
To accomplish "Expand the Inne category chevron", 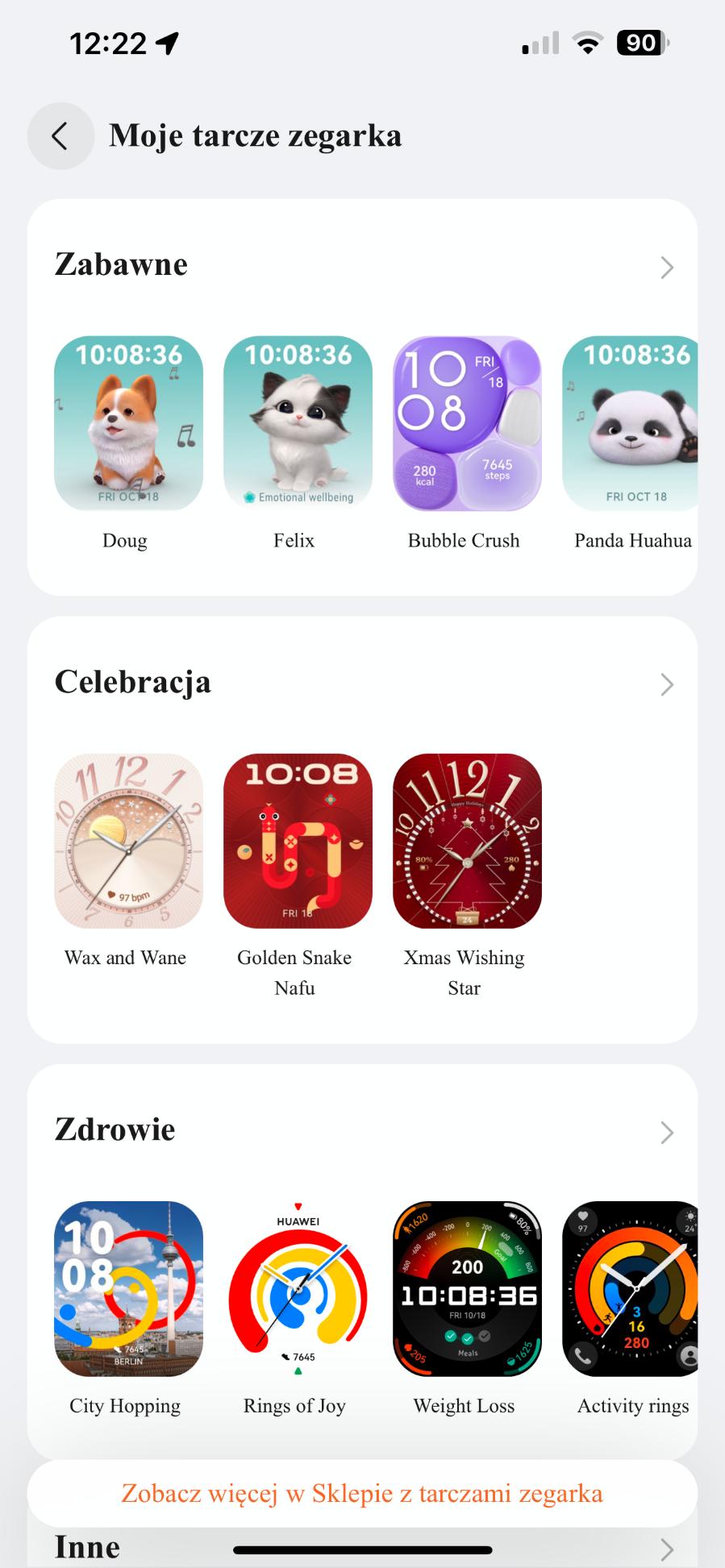I will (666, 1549).
